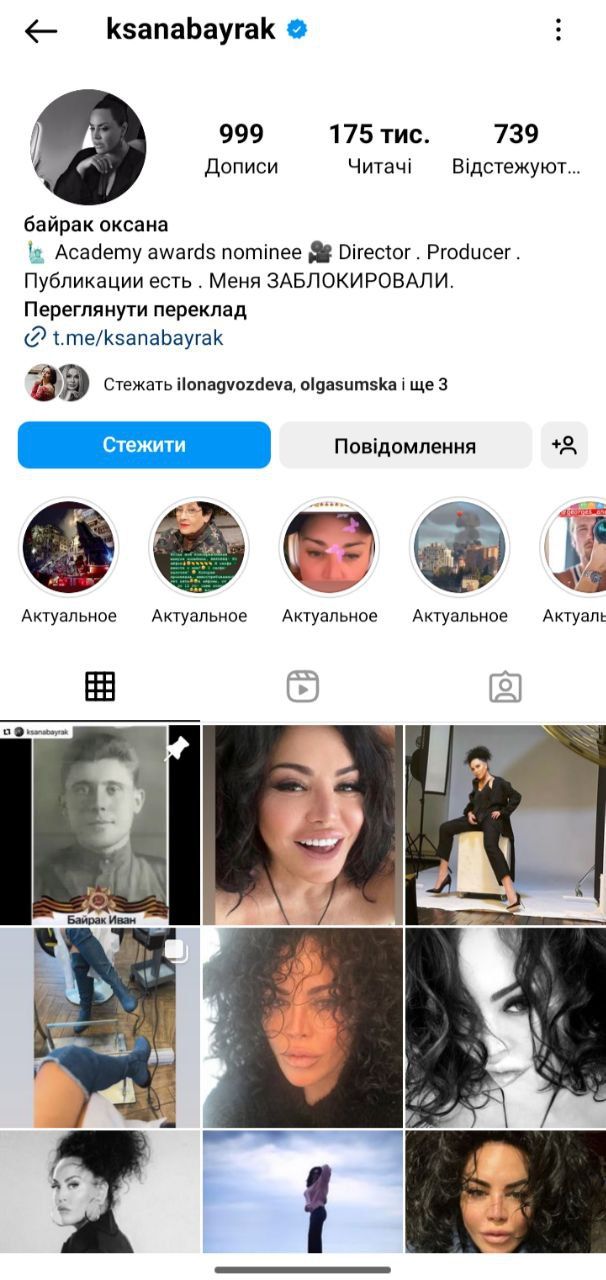
Task: Open the first Актуальное highlight with night scene
Action: point(69,547)
